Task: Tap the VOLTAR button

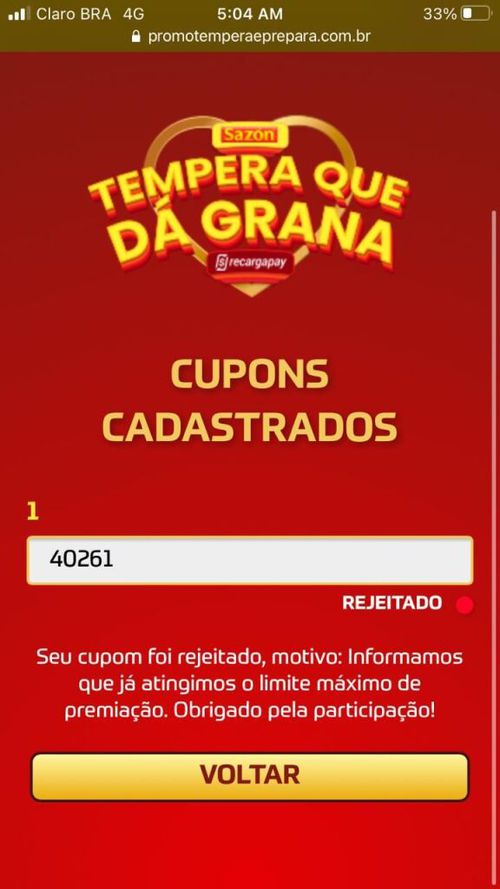Action: [x=249, y=776]
